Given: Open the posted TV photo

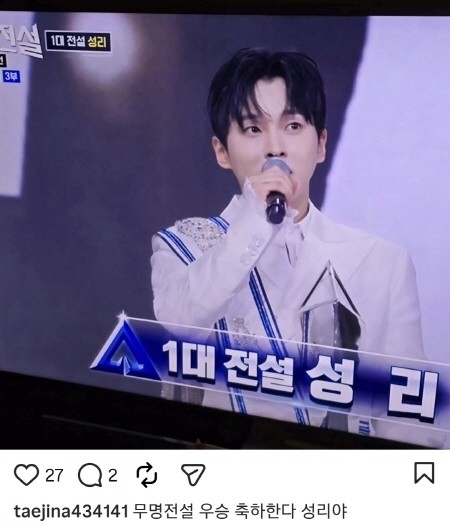Looking at the screenshot, I should 225,231.
